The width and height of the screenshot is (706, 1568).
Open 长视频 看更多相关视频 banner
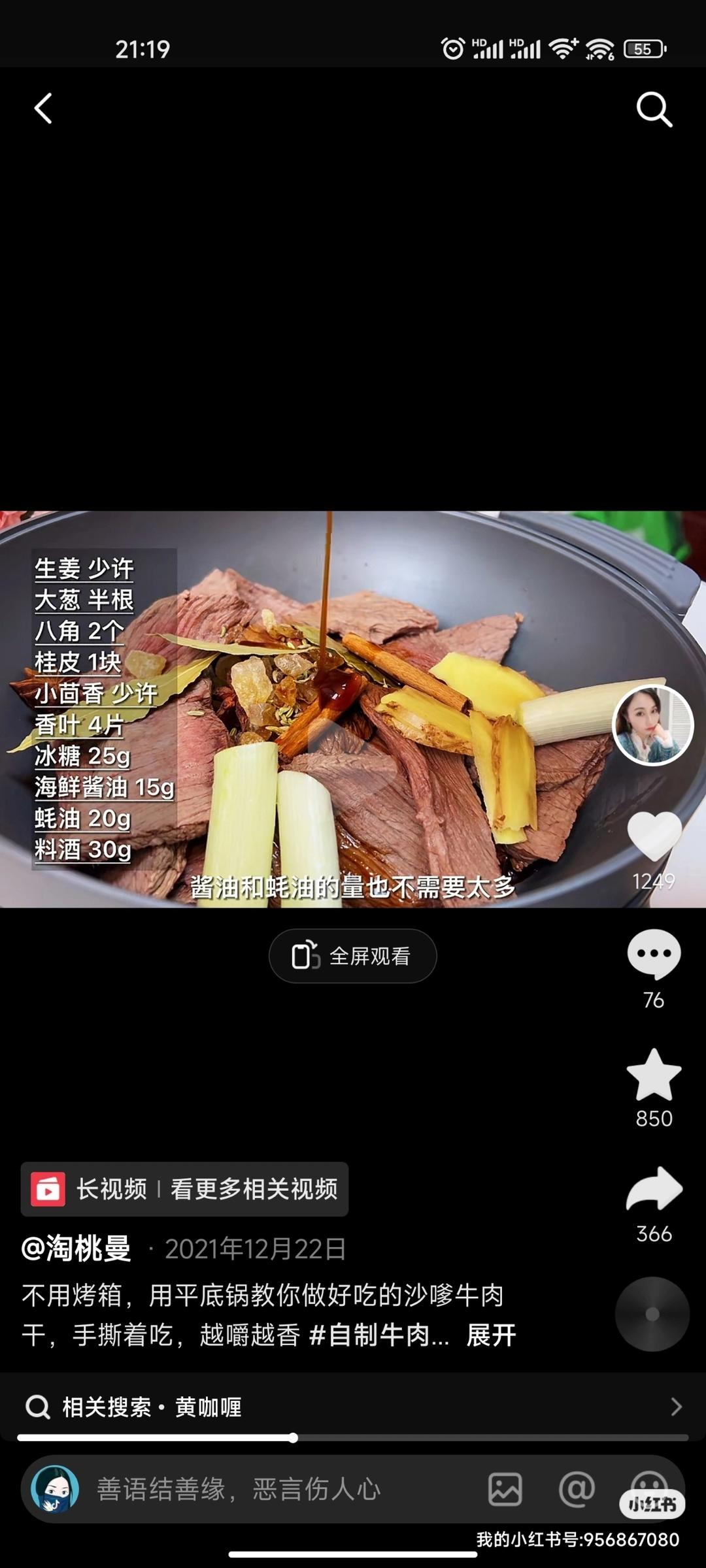[184, 1189]
